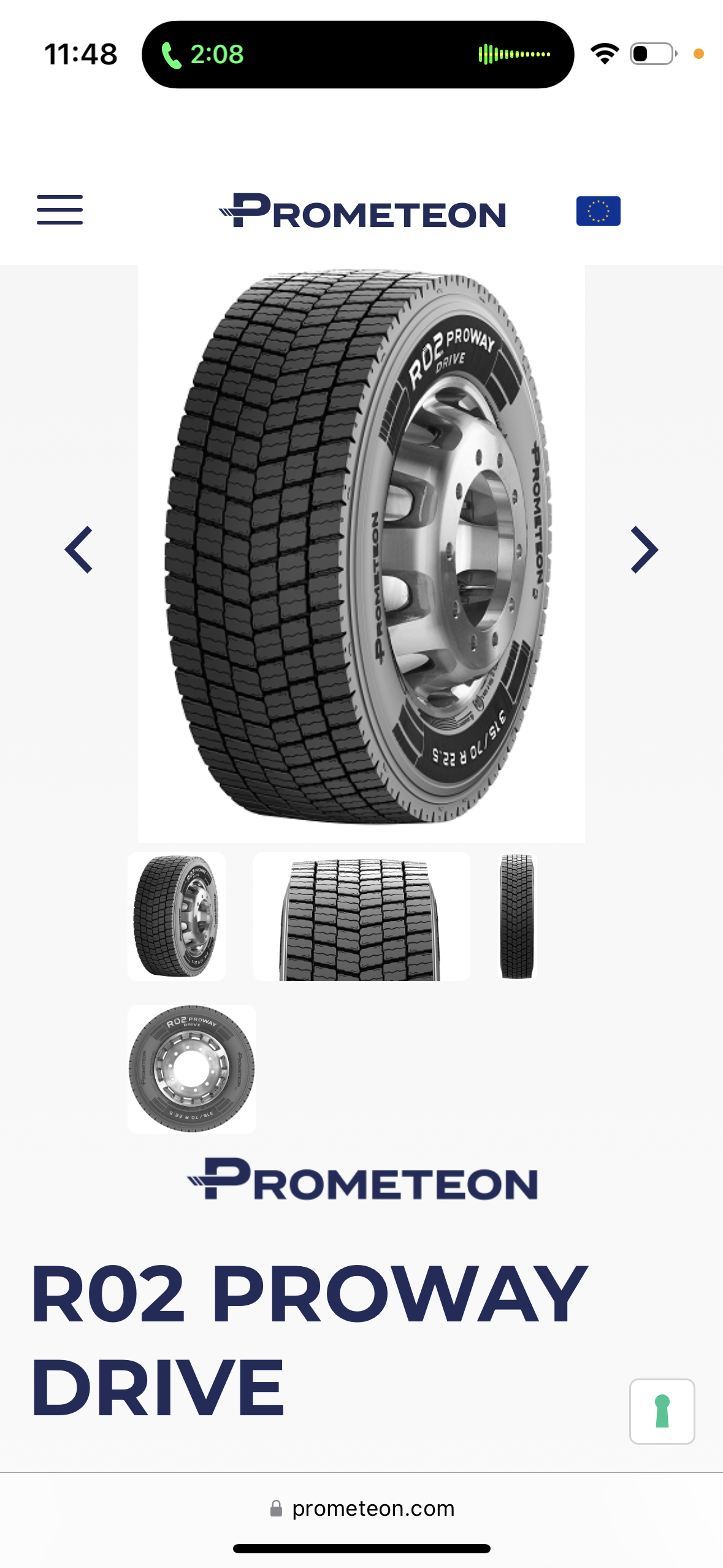
Task: Select the angled tire-with-rim thumbnail
Action: tap(177, 916)
